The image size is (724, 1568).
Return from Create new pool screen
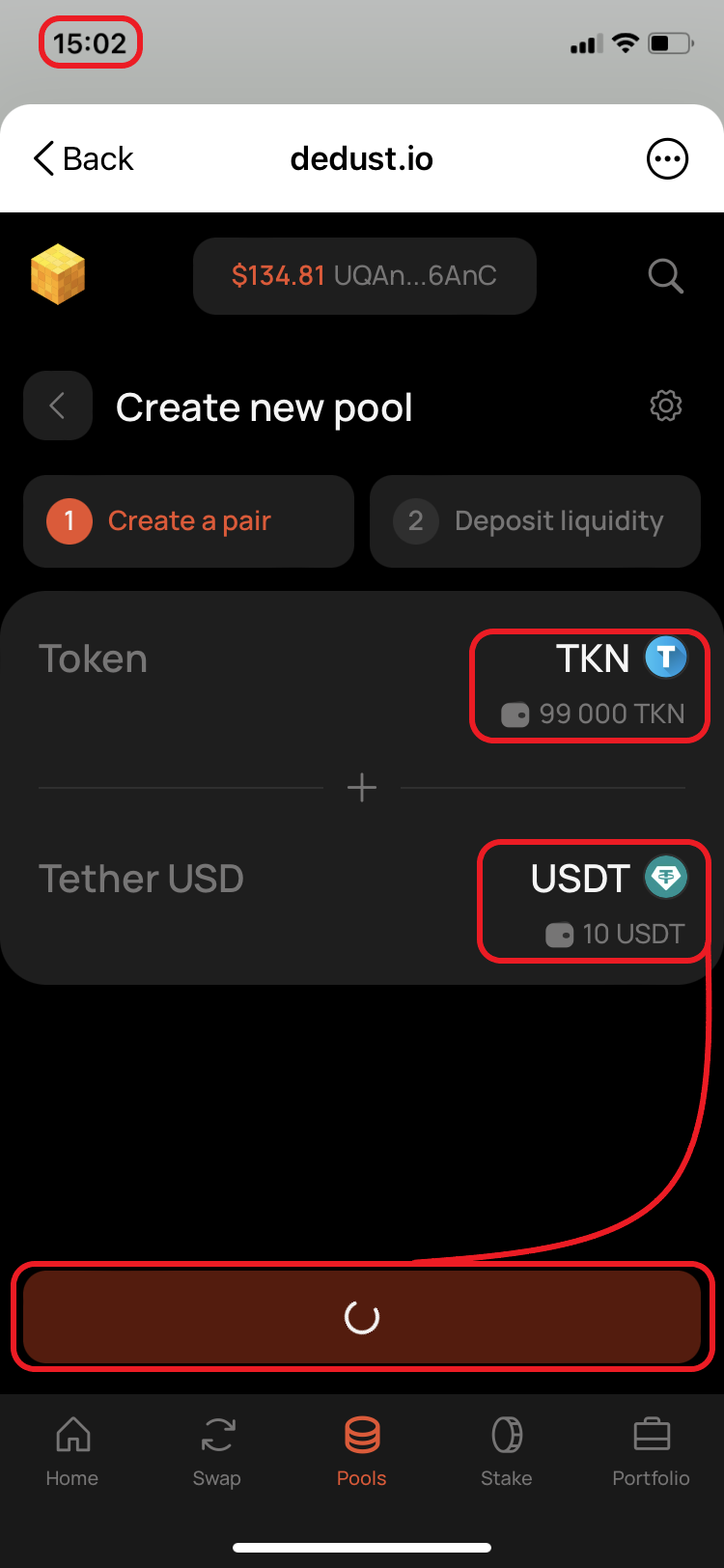(x=57, y=406)
